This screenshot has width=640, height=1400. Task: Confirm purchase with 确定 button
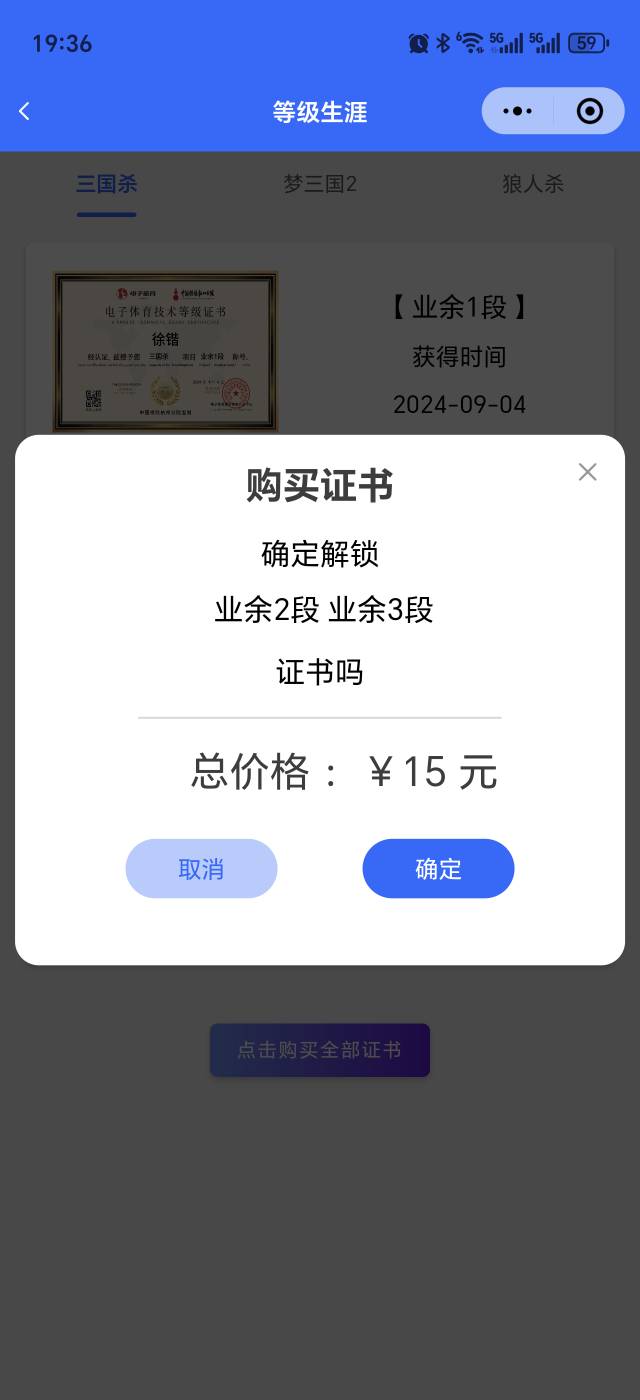tap(438, 869)
